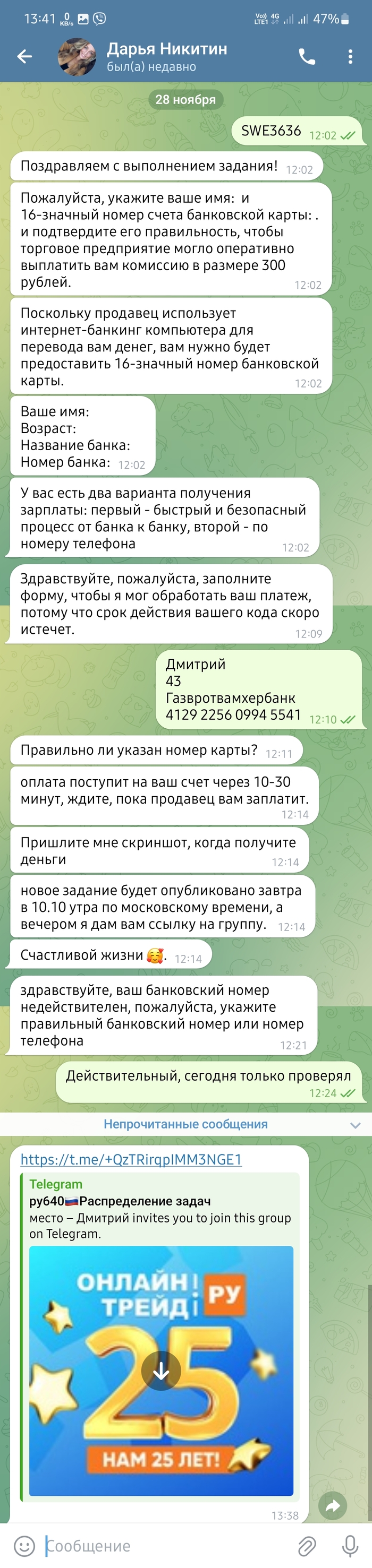This screenshot has width=372, height=1568.
Task: Focus the Сообщение text field
Action: point(165,1546)
